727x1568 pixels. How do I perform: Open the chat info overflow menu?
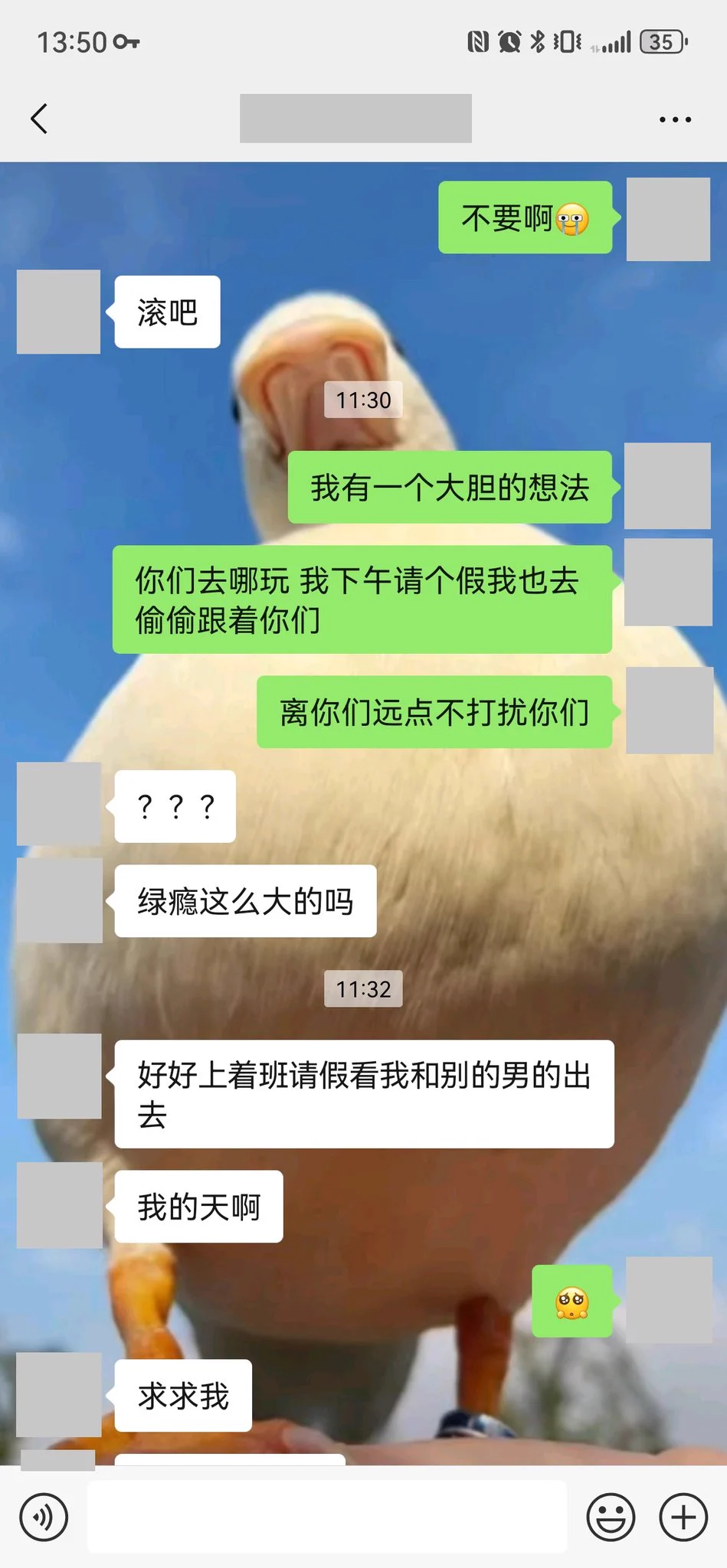(675, 119)
